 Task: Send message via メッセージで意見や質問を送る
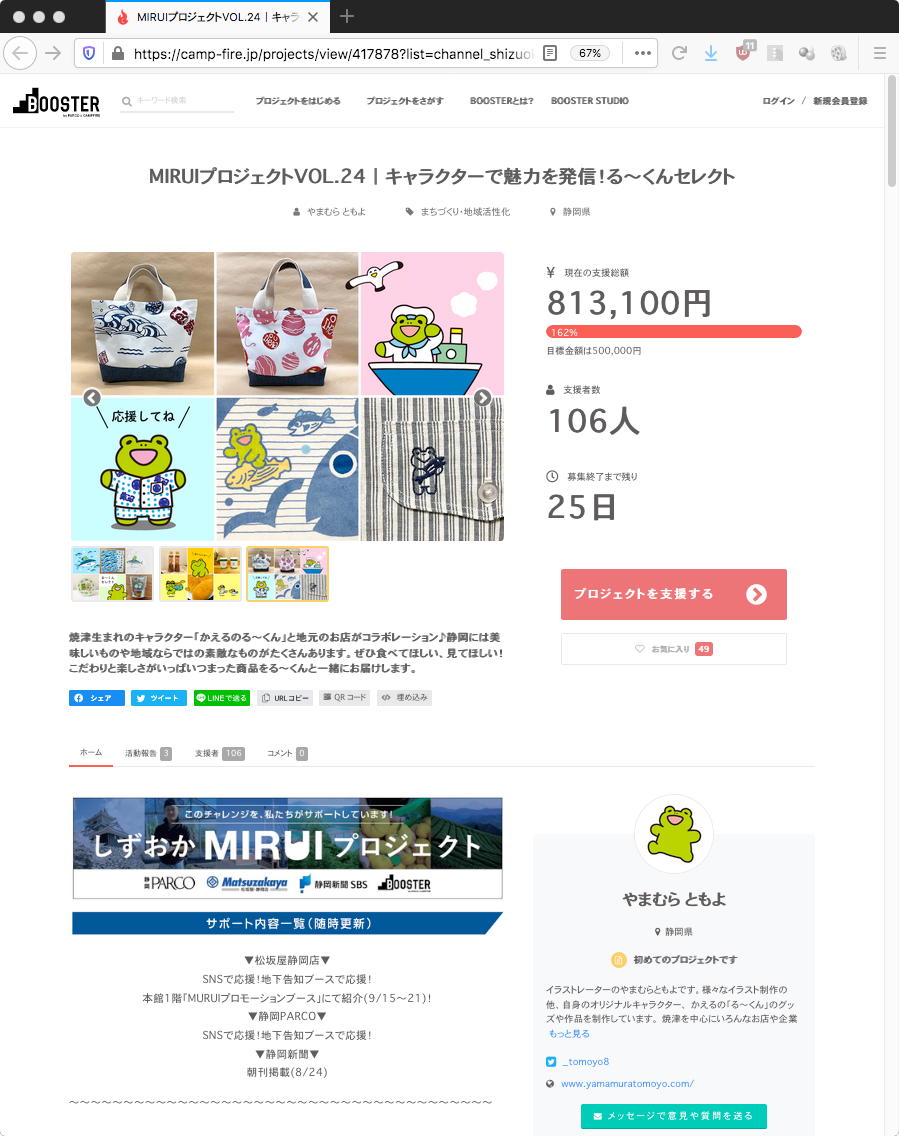pos(673,1116)
